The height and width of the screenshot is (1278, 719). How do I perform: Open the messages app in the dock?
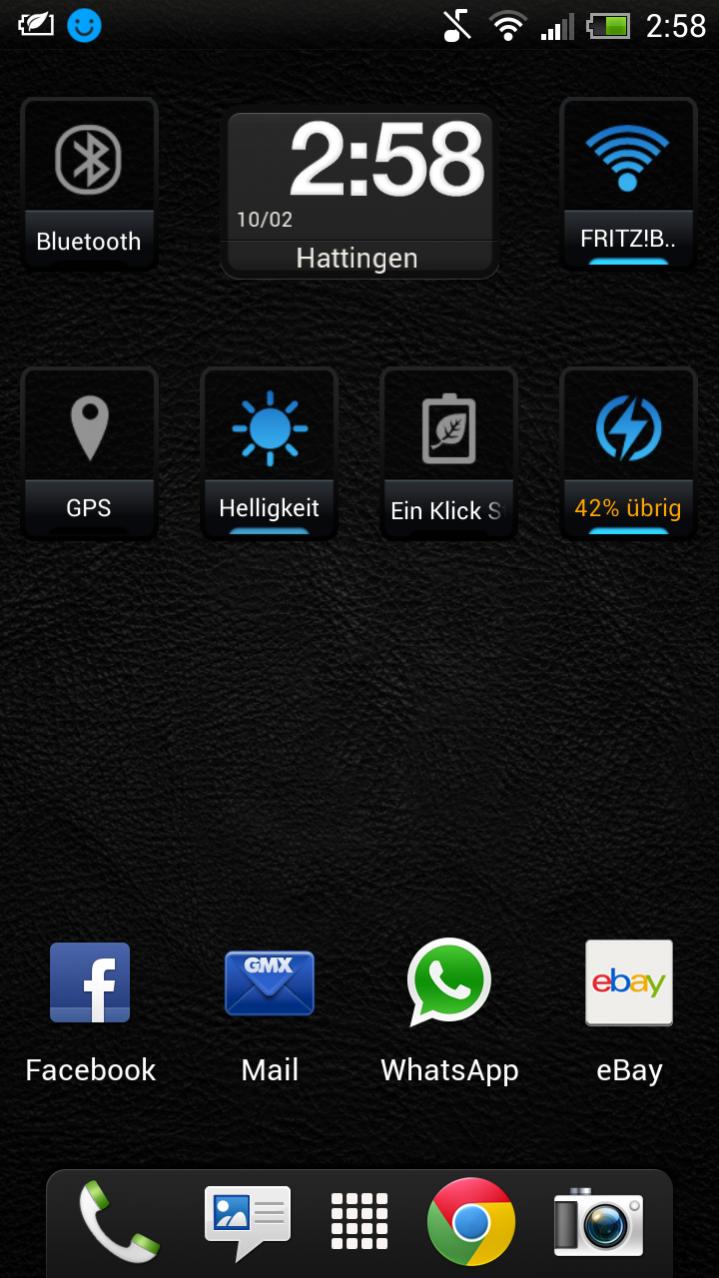(246, 1220)
